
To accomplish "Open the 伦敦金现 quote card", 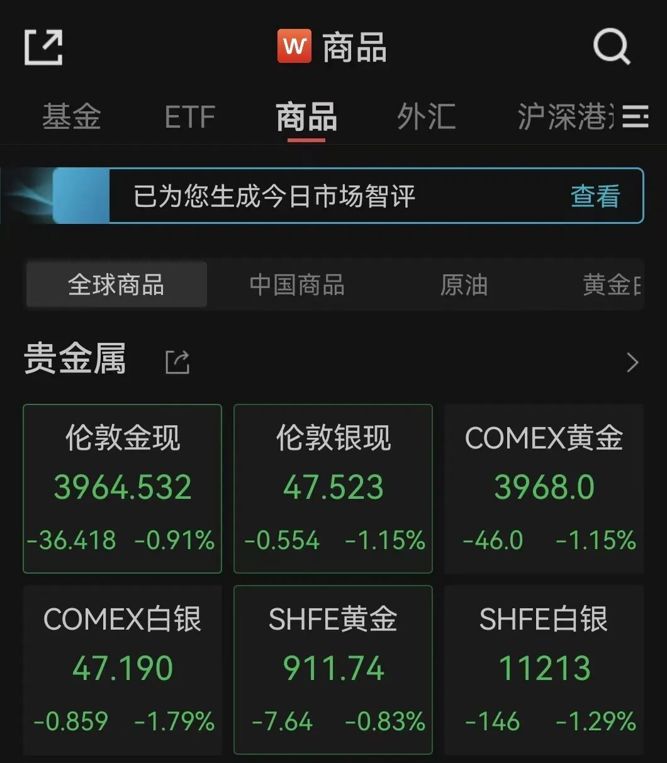I will [122, 488].
